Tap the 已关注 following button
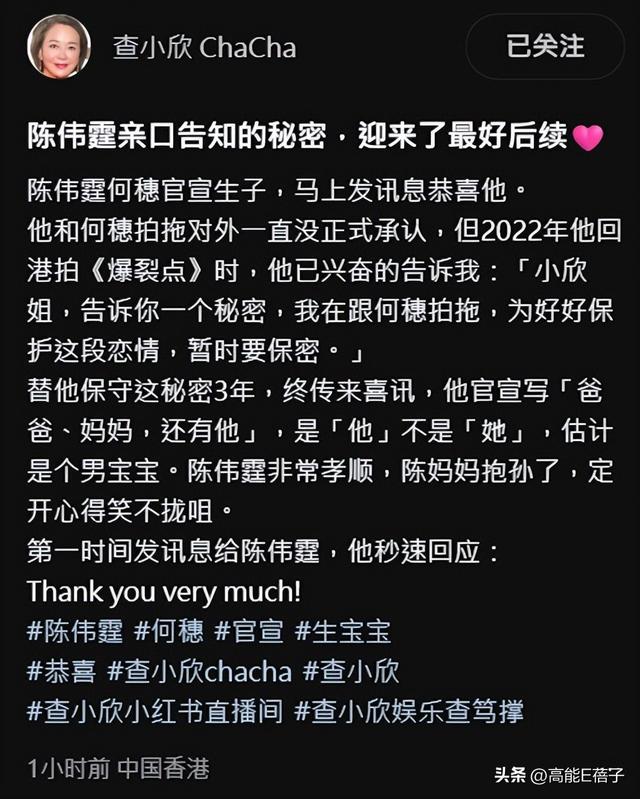This screenshot has width=640, height=799. point(545,47)
